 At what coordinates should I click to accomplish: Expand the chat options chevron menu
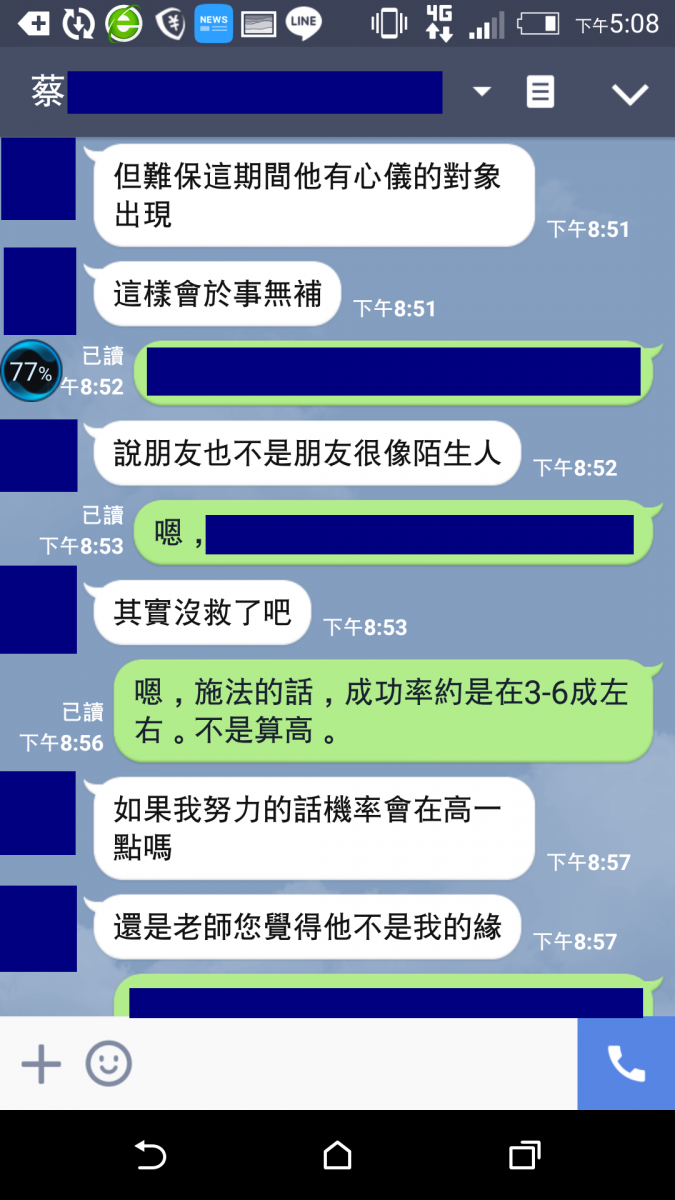630,94
